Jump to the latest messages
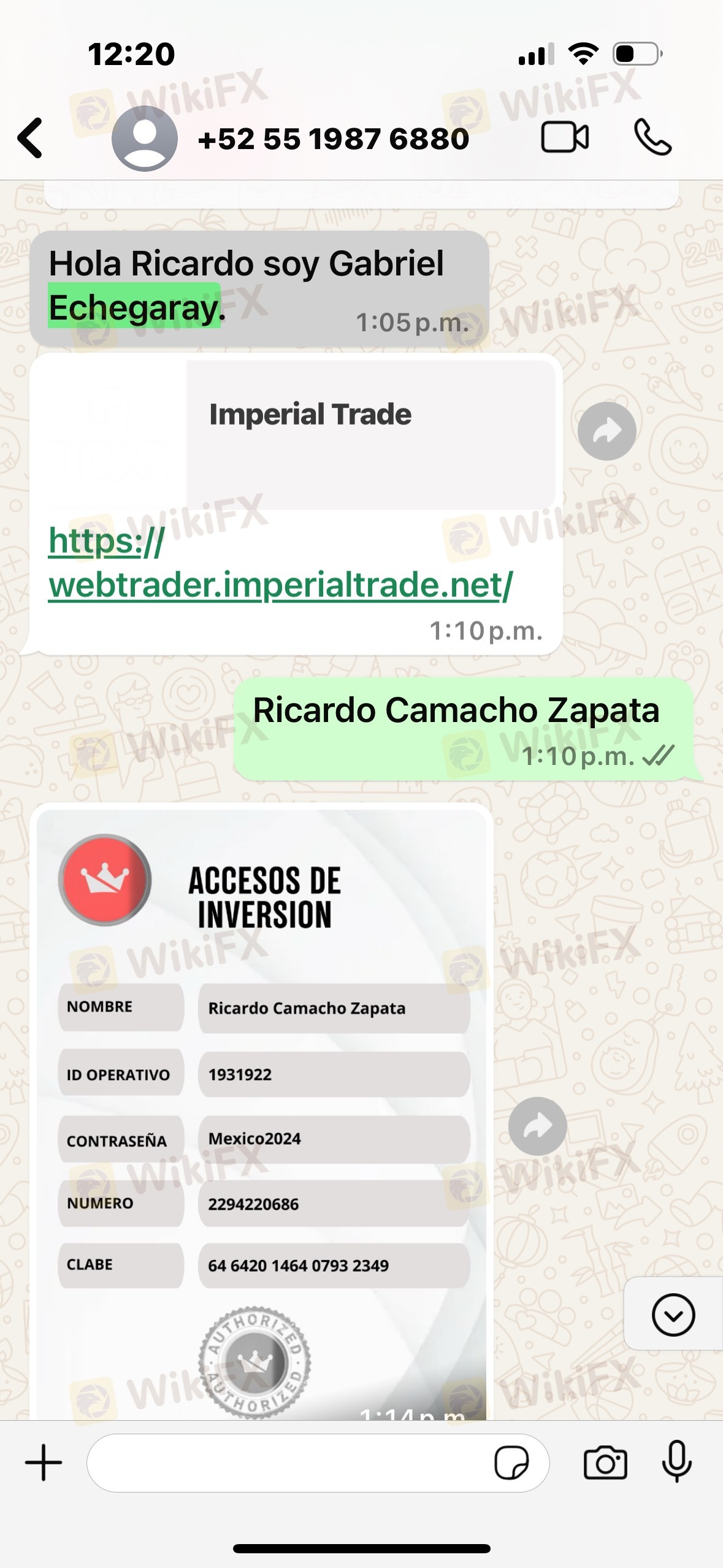 pyautogui.click(x=673, y=1315)
